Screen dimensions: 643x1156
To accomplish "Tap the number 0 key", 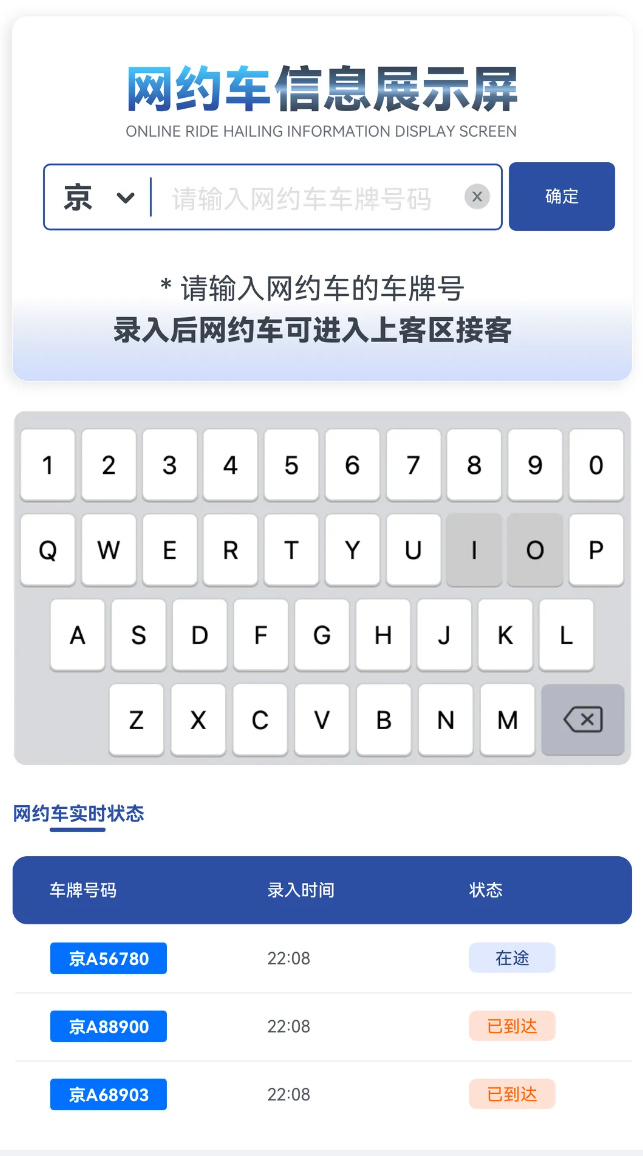I will [596, 465].
